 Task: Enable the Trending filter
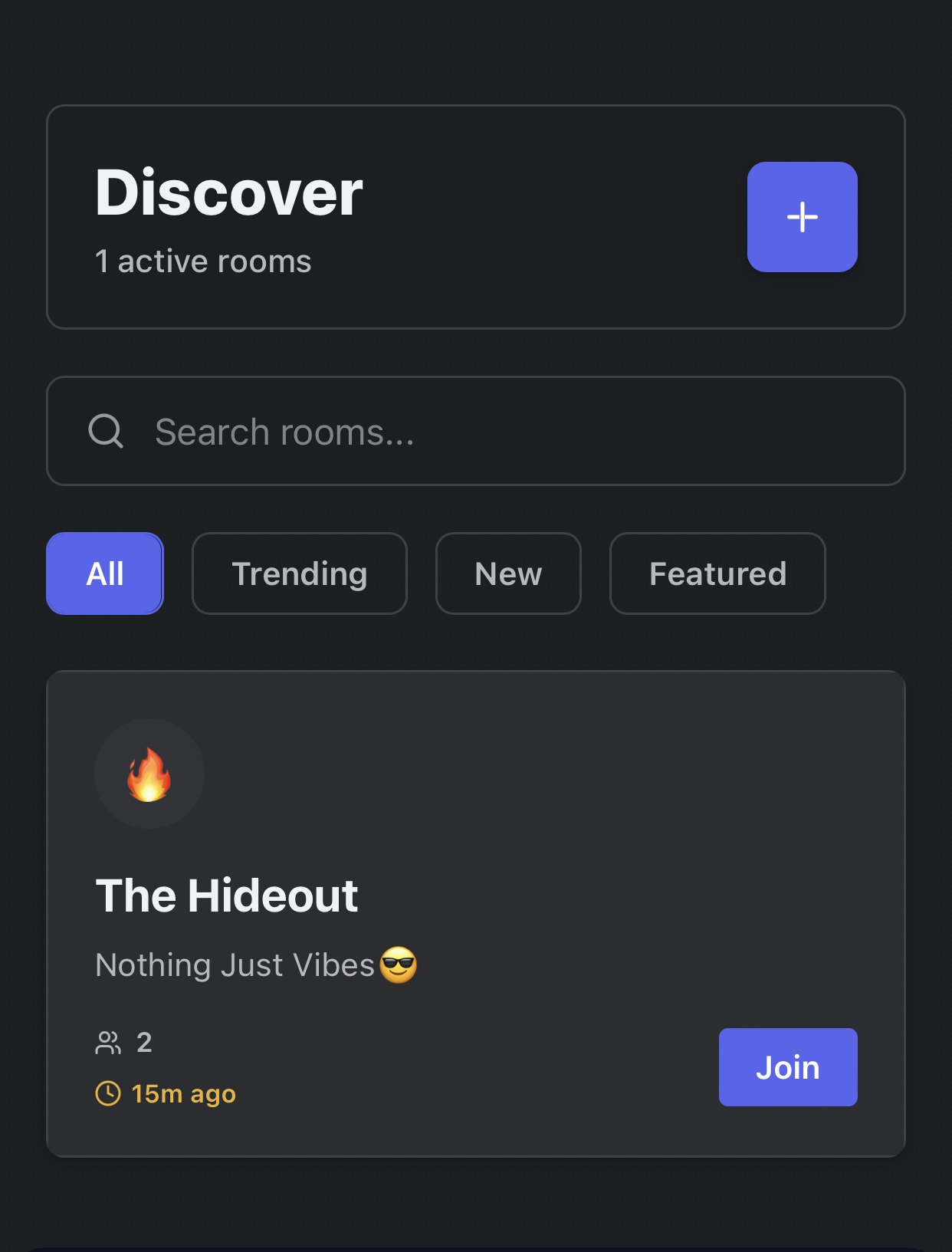(300, 573)
